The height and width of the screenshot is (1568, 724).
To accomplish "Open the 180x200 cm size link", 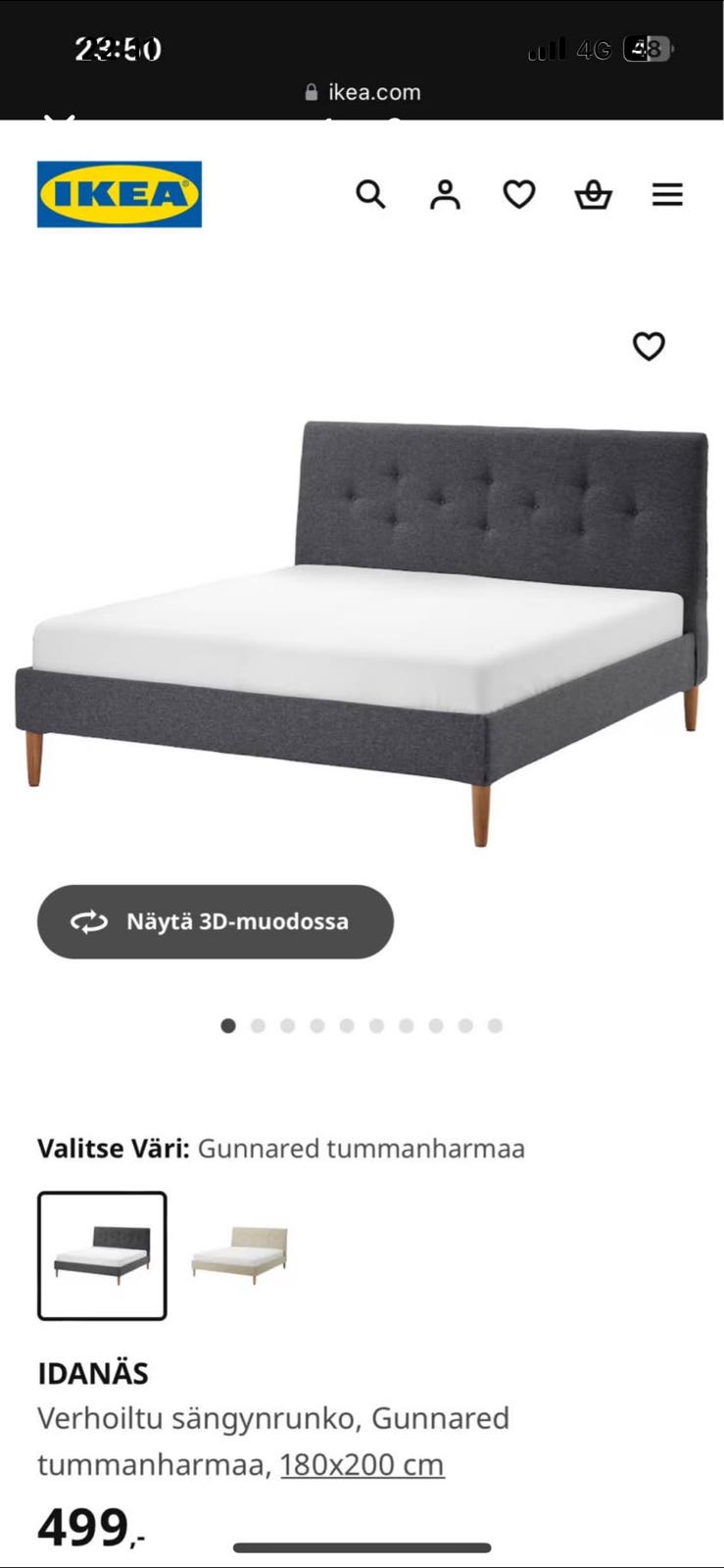I will point(362,1464).
